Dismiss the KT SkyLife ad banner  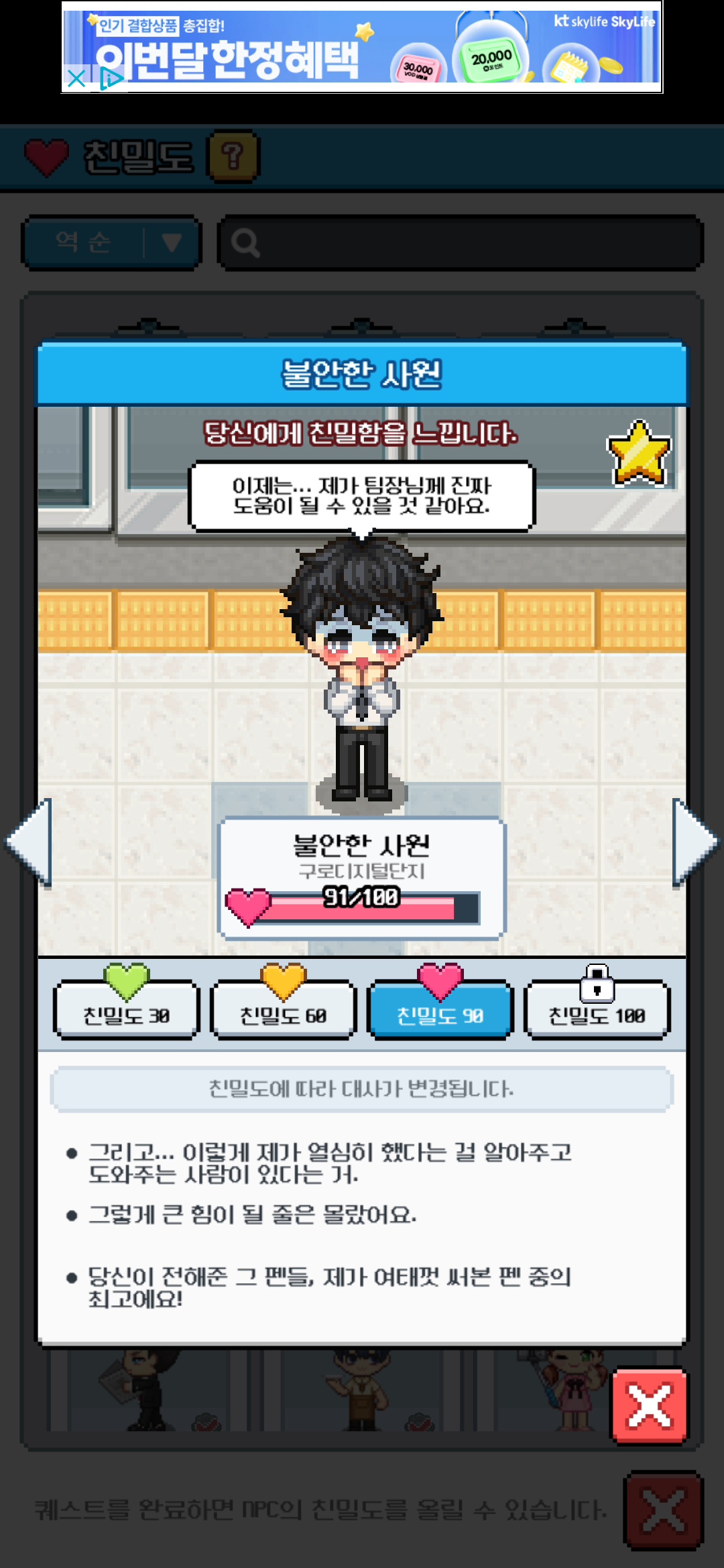(76, 78)
